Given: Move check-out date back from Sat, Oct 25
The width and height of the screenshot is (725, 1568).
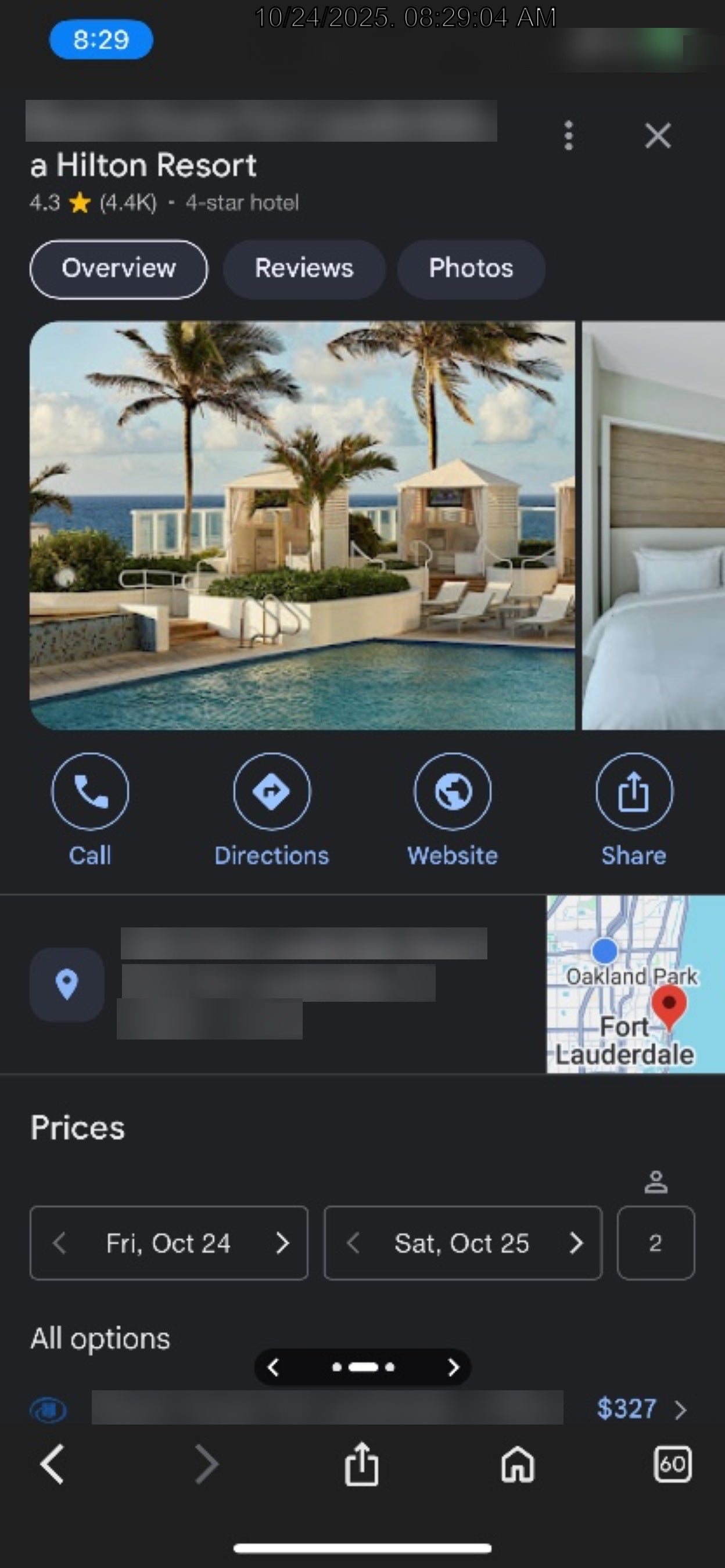Looking at the screenshot, I should [x=353, y=1242].
